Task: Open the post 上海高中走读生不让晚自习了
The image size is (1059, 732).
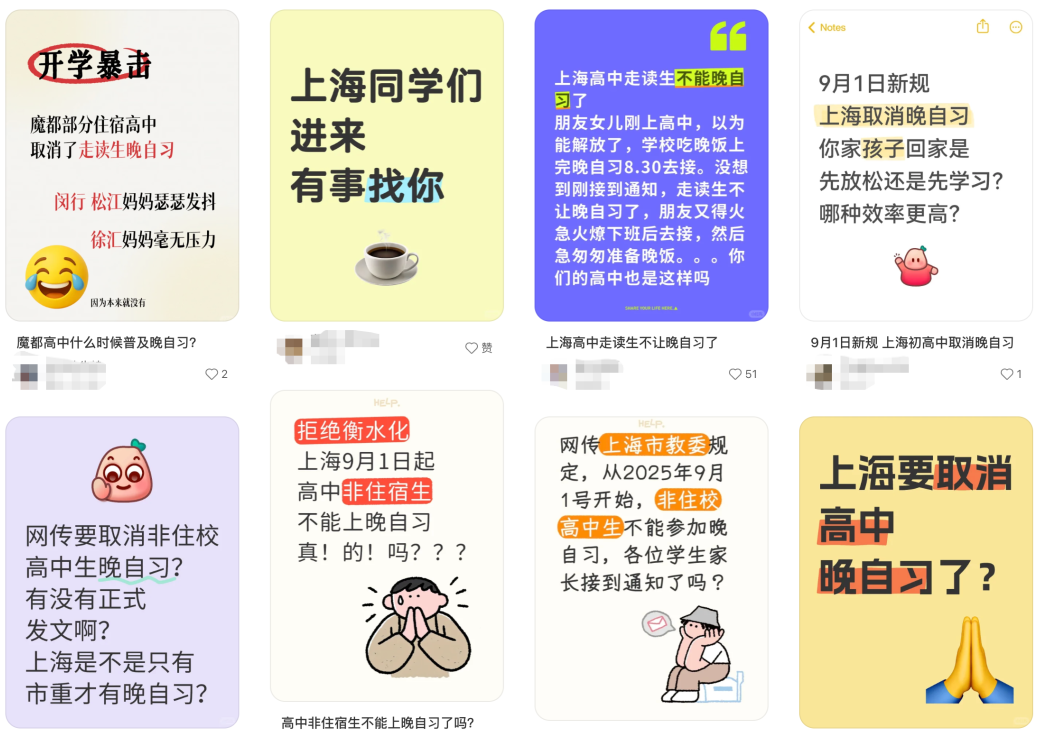Action: coord(651,165)
